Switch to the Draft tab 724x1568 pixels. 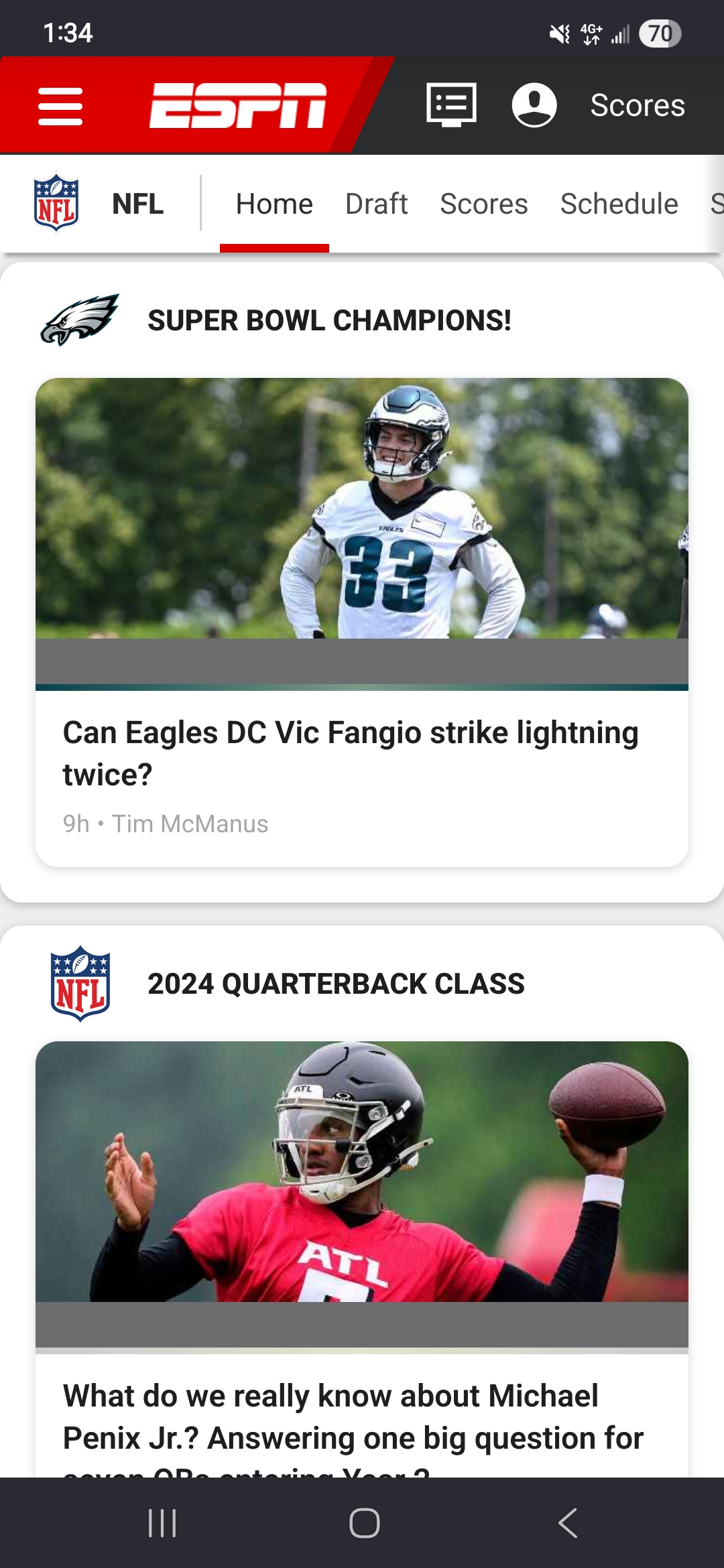tap(376, 204)
